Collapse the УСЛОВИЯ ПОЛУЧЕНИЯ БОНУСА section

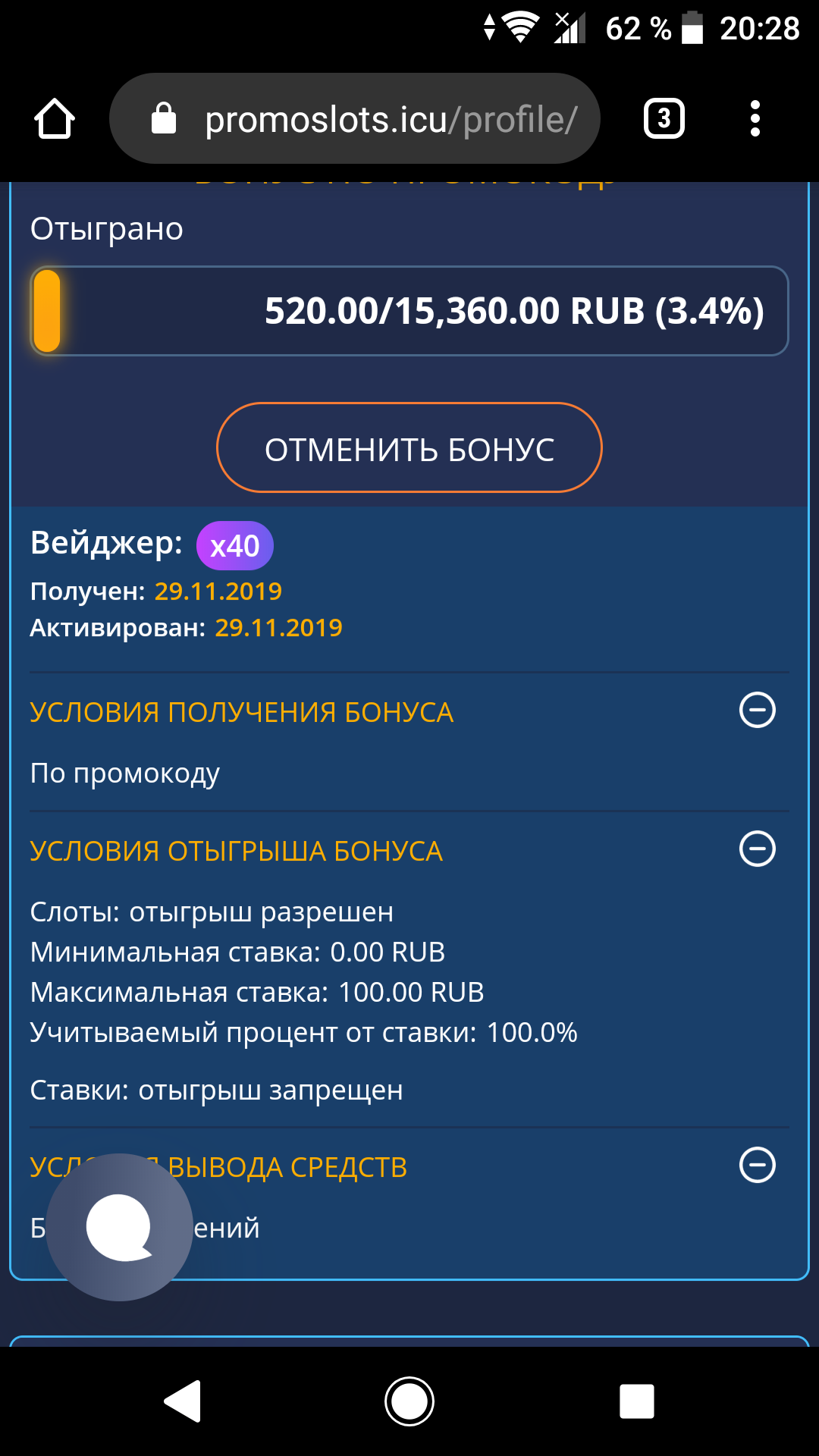757,711
